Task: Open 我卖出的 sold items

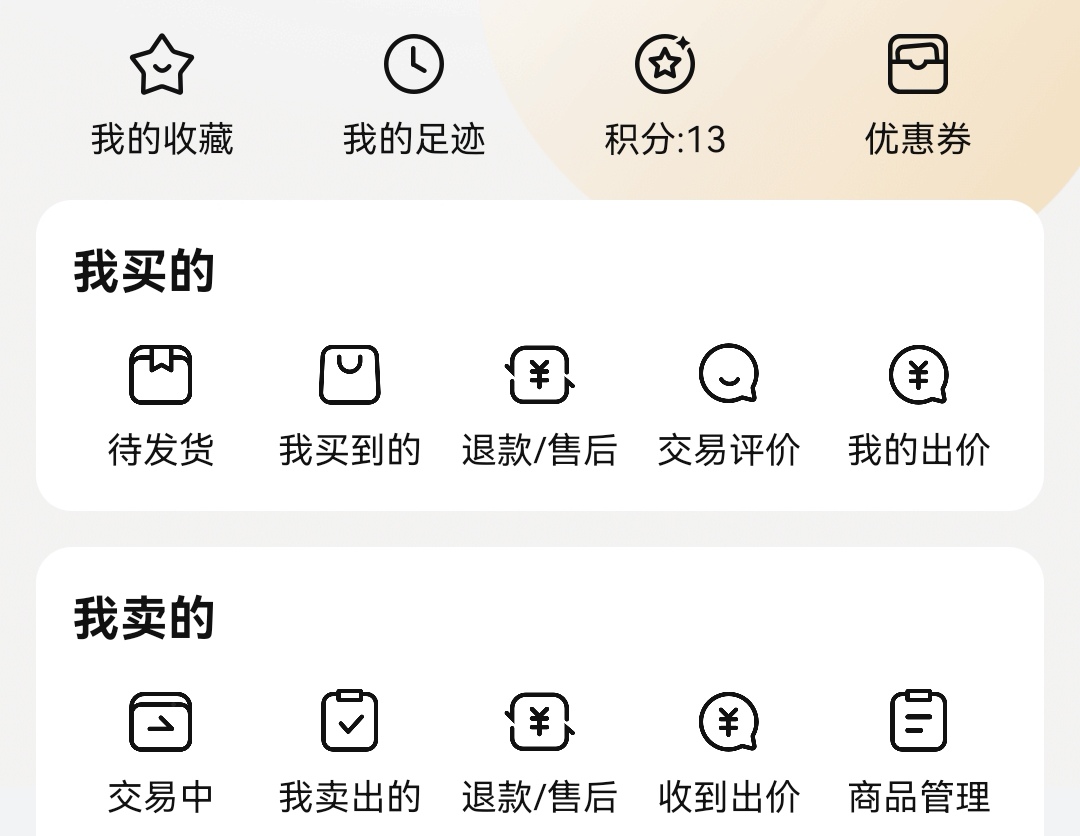Action: tap(350, 752)
